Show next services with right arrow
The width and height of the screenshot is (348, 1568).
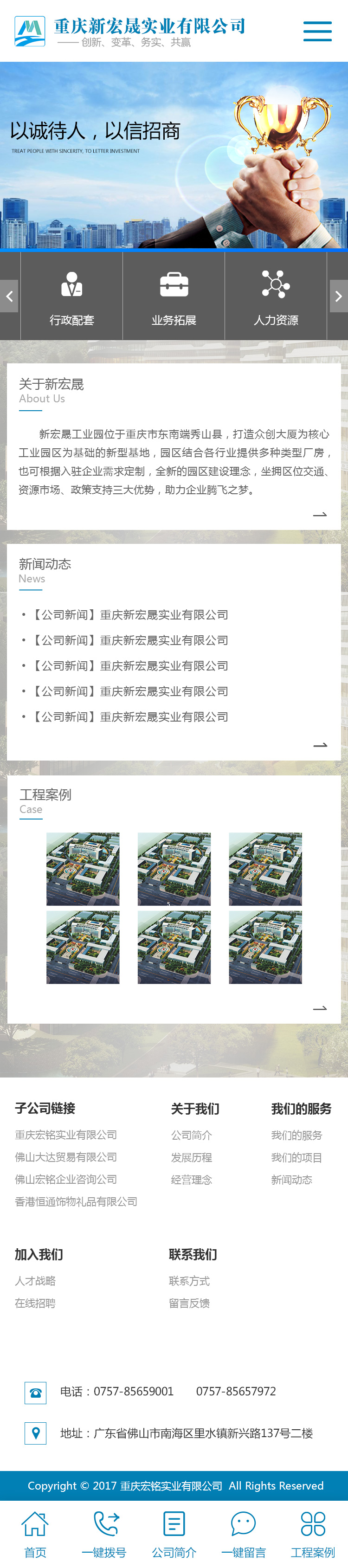tap(338, 297)
